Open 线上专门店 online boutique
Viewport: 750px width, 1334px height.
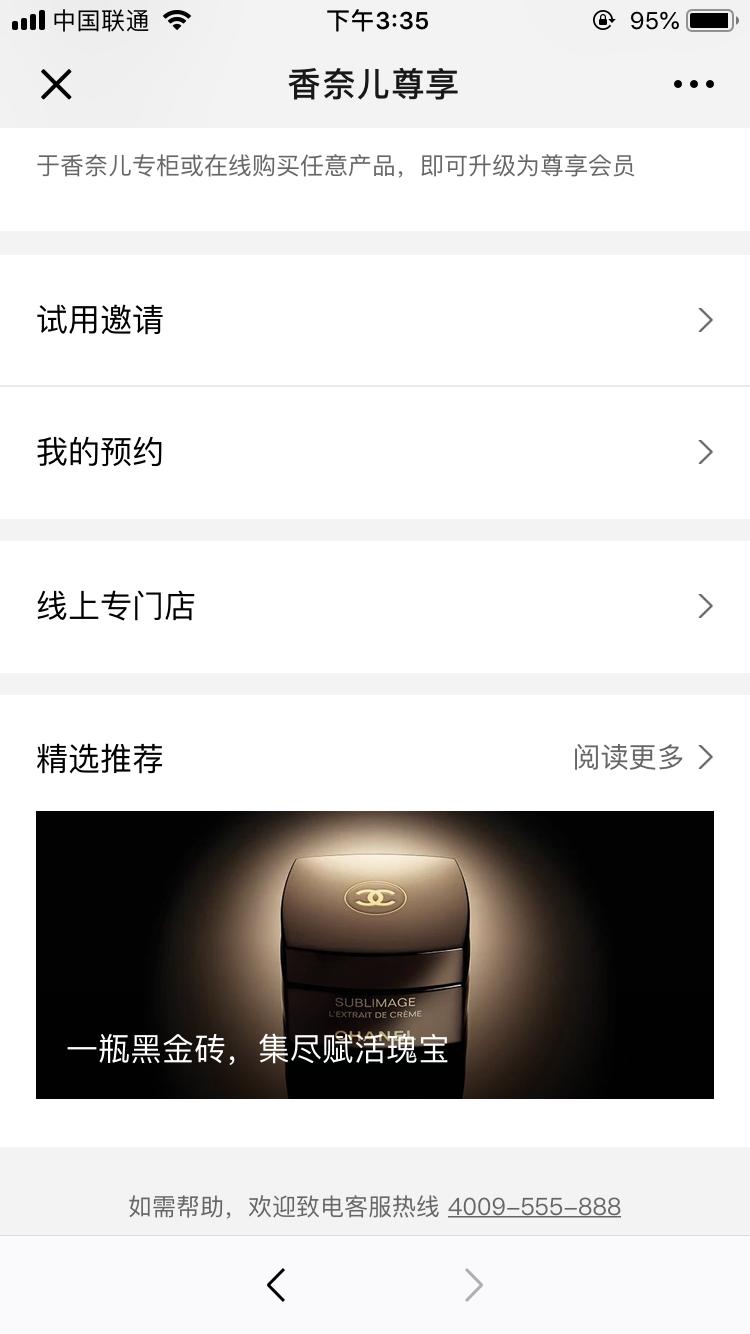[116, 606]
